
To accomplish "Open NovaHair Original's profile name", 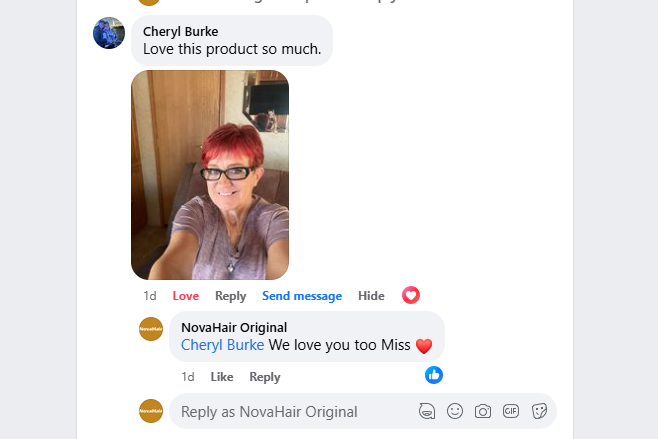I will tap(234, 327).
